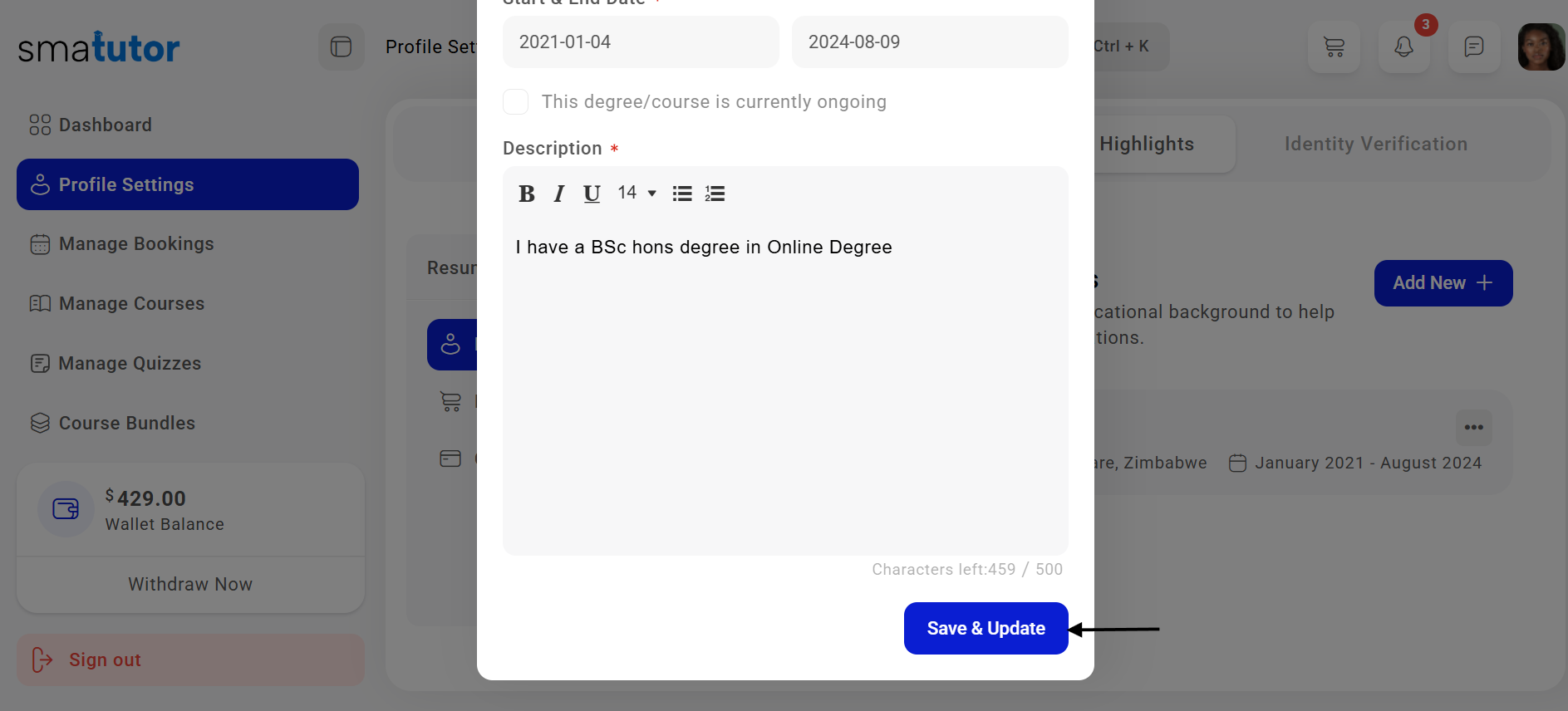Sign out of the account

click(x=105, y=660)
